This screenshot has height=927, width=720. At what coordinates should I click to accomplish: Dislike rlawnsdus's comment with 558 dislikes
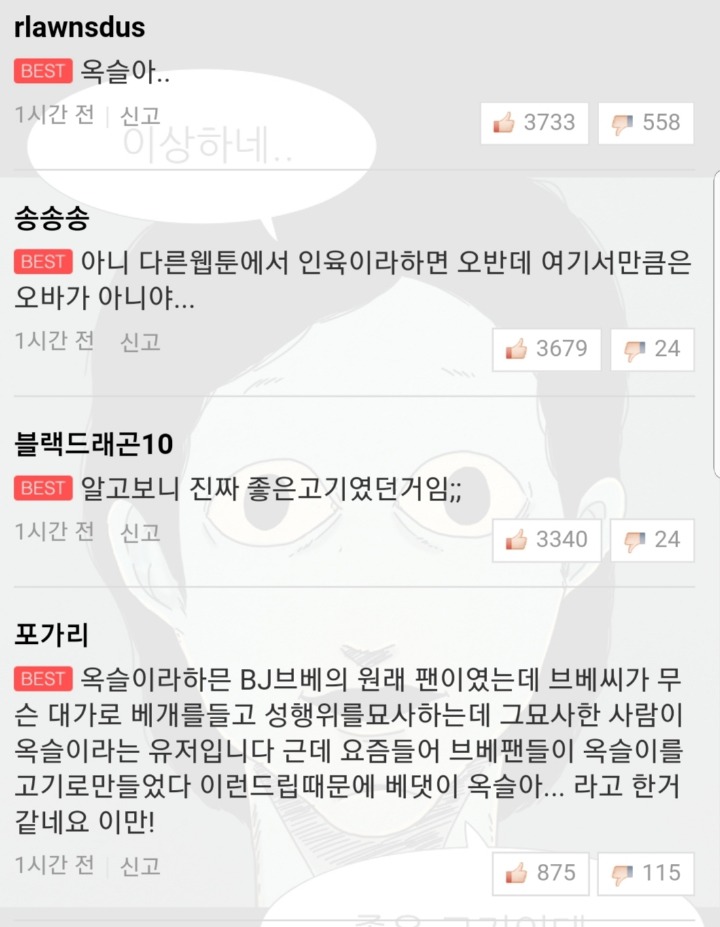[x=645, y=122]
